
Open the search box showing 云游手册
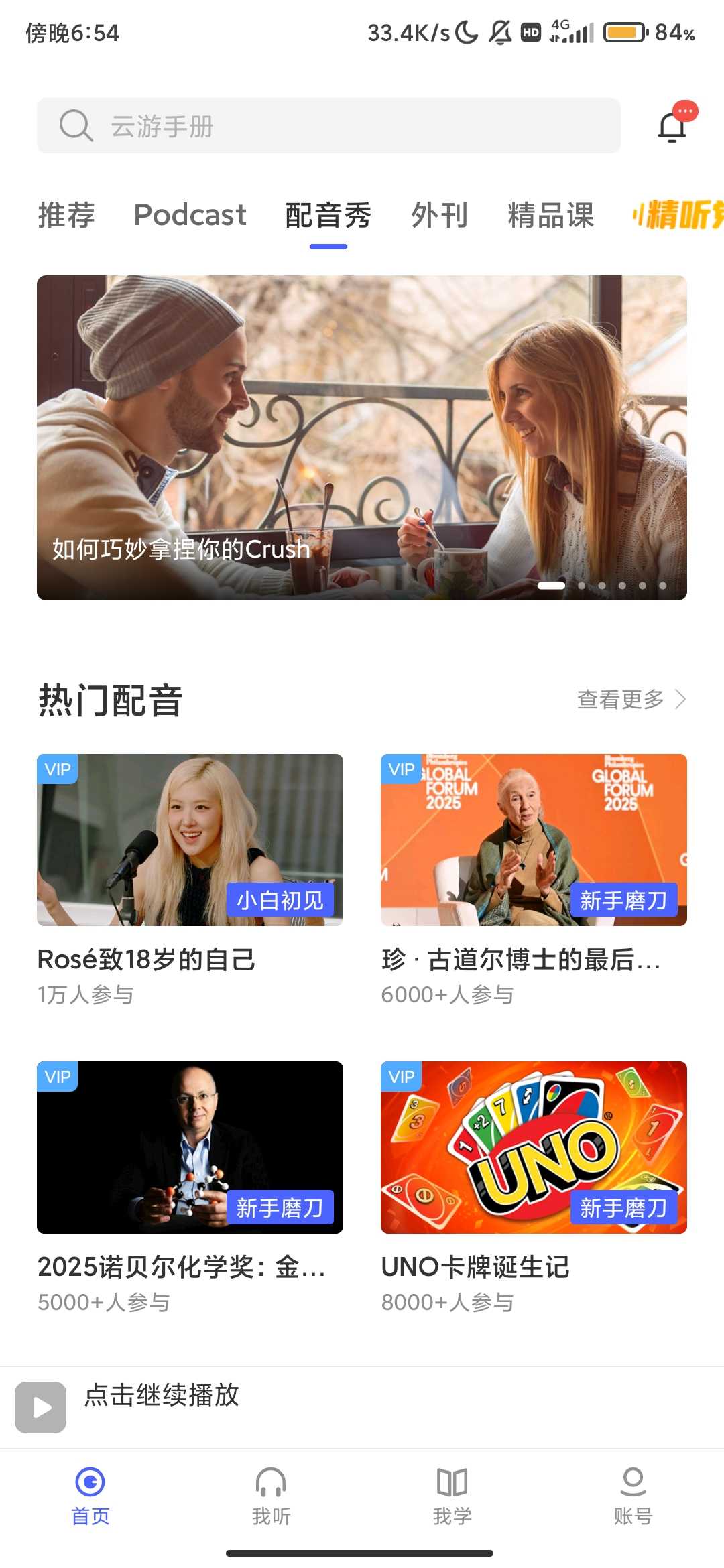pyautogui.click(x=328, y=125)
